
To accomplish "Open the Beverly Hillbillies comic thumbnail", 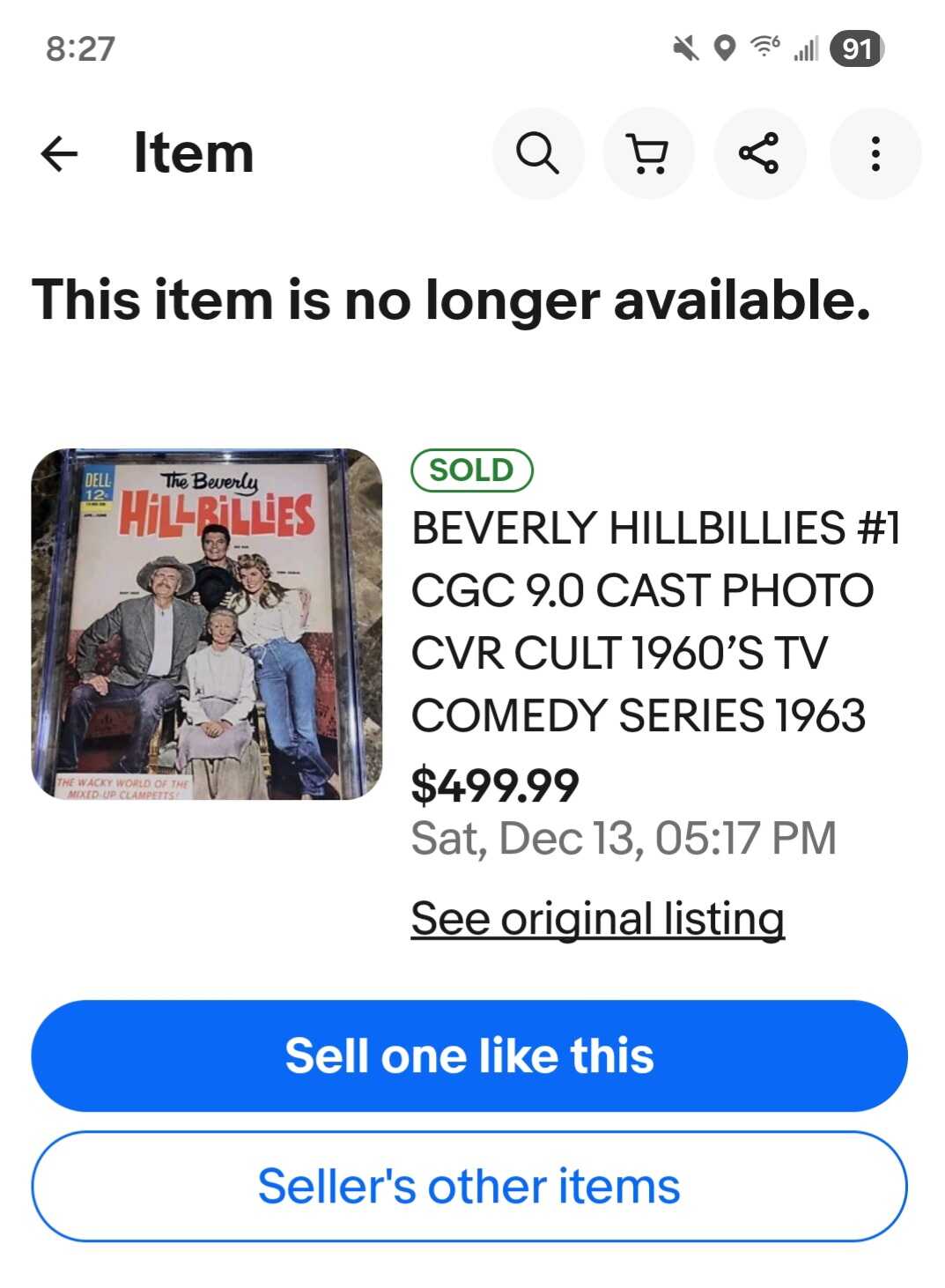I will 207,625.
